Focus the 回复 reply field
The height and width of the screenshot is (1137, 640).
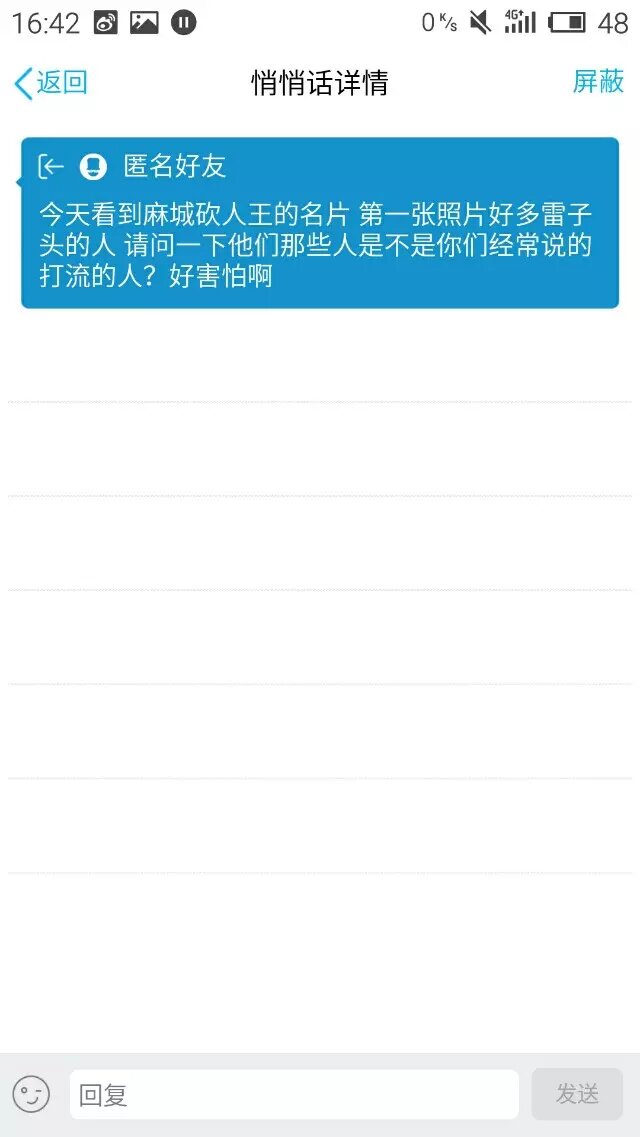pyautogui.click(x=294, y=1094)
